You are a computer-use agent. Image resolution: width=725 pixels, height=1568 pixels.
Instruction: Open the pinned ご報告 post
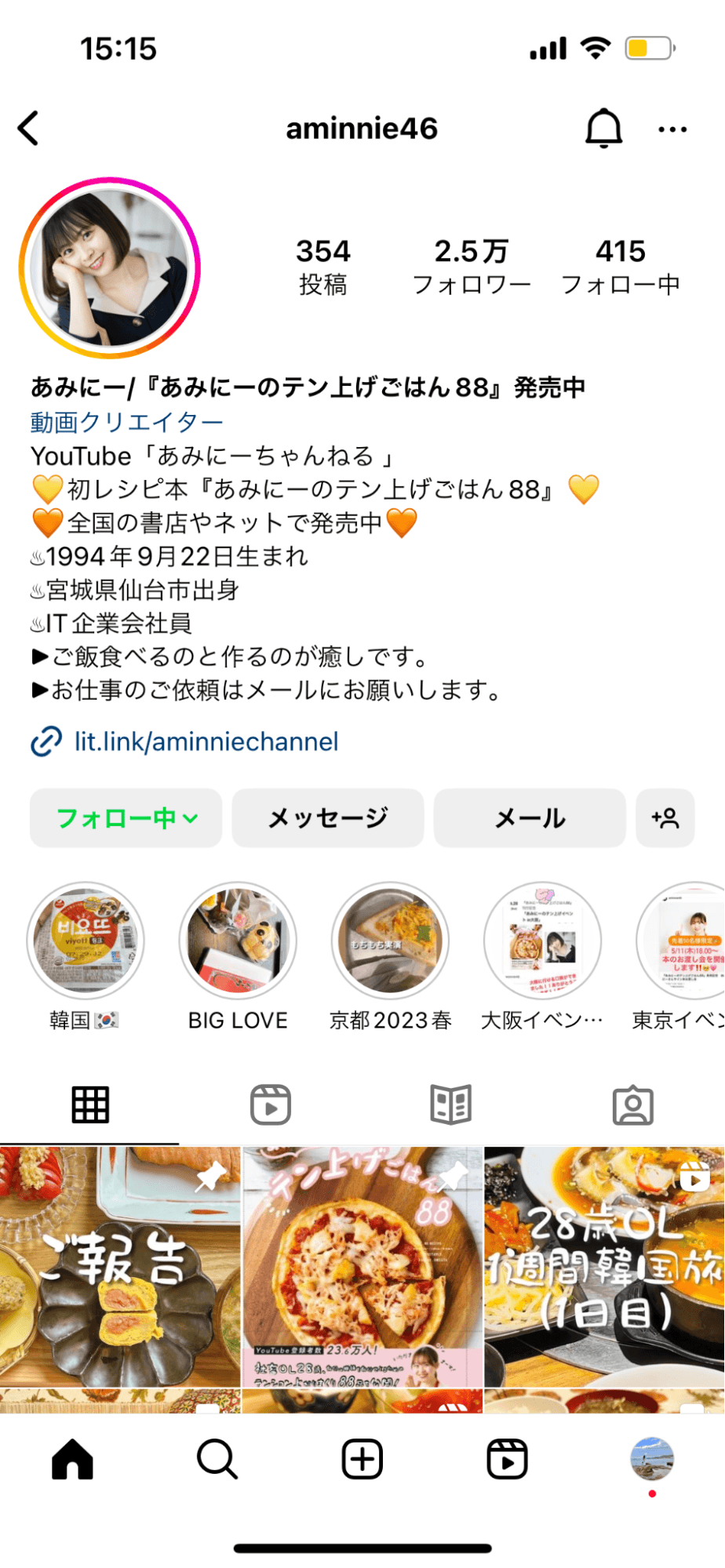pos(120,1266)
